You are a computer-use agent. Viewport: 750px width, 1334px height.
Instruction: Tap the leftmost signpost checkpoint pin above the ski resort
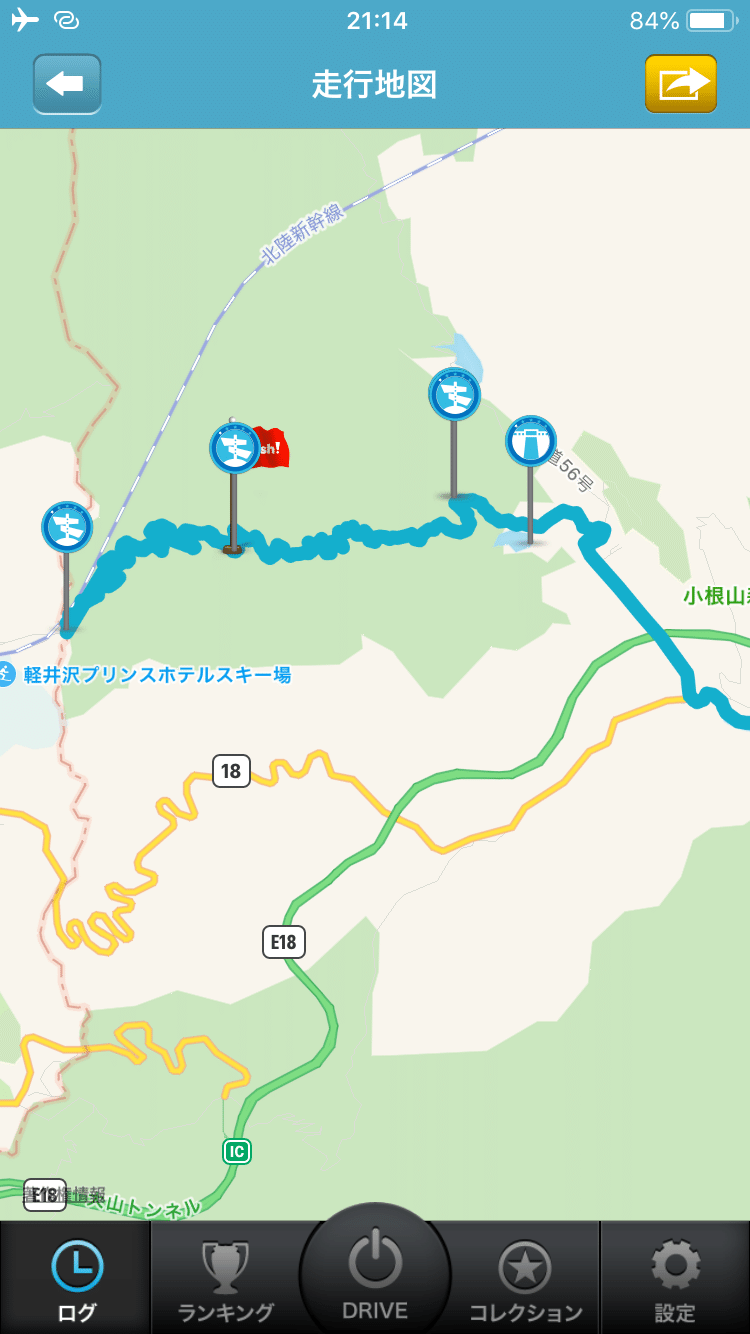66,527
